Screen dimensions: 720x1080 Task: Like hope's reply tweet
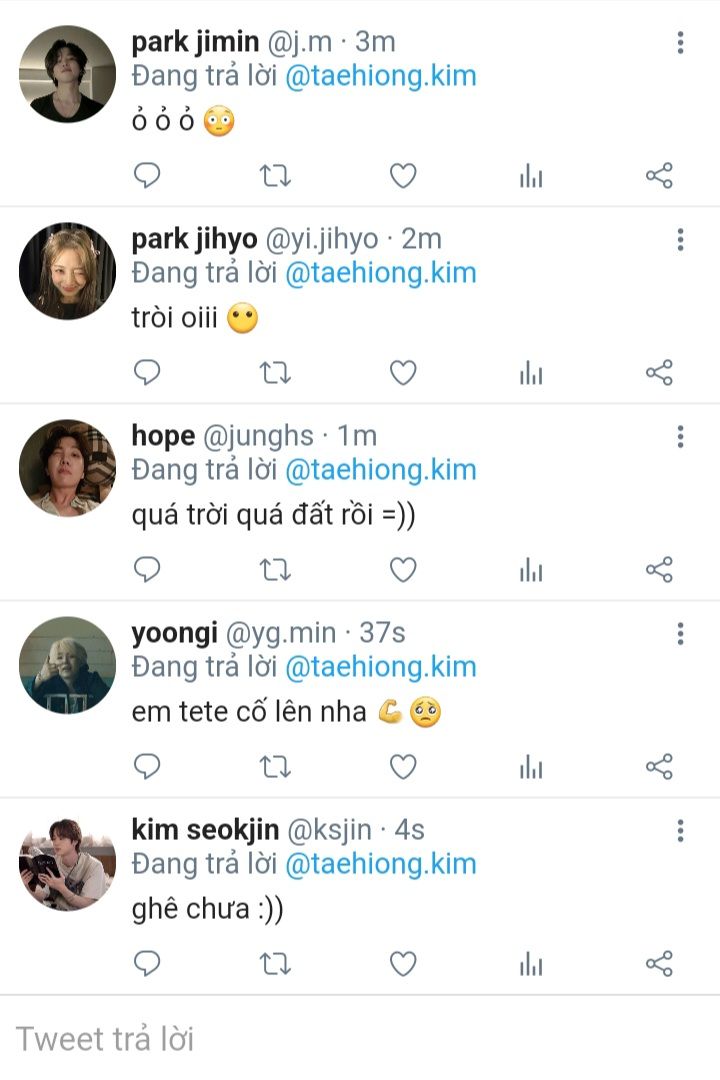(402, 571)
